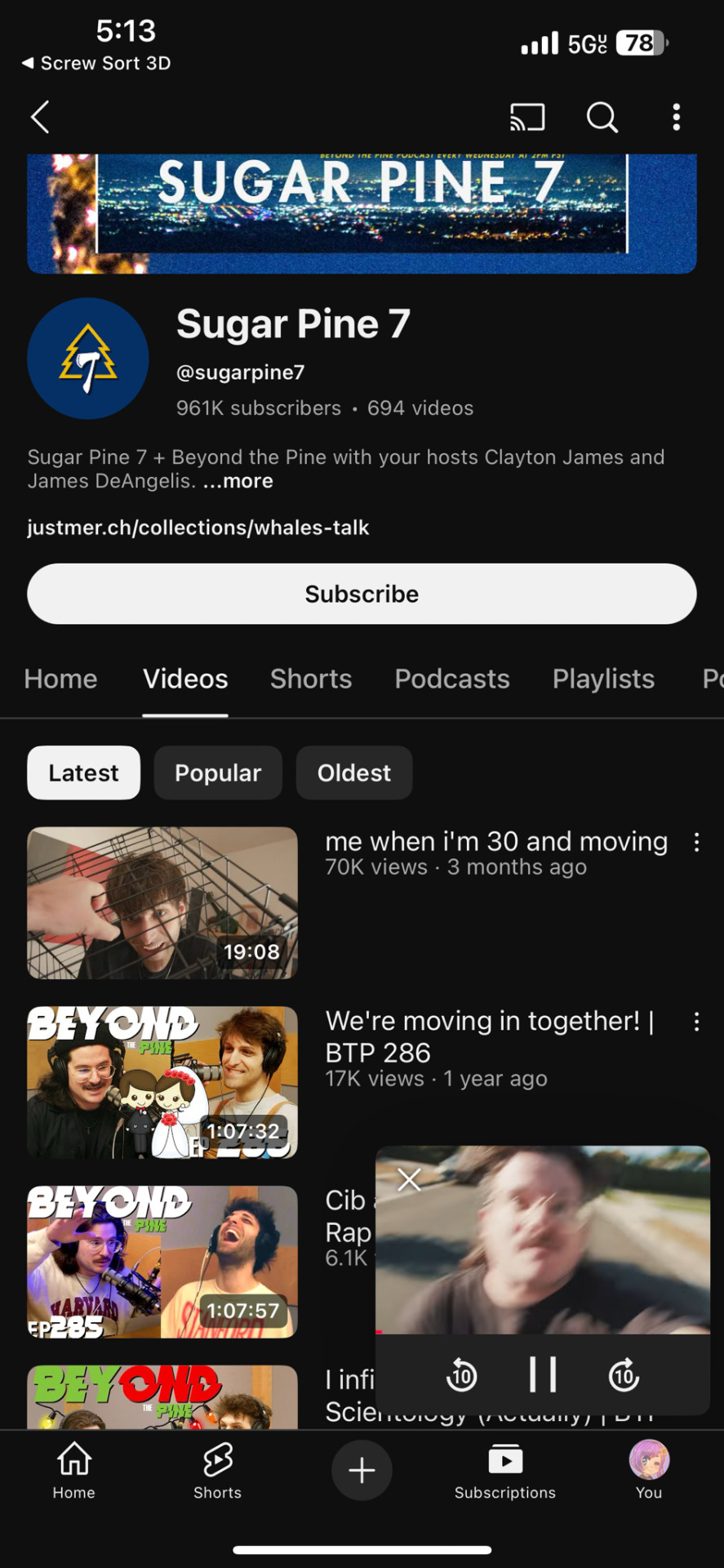The height and width of the screenshot is (1568, 724).
Task: Subscribe to Sugar Pine 7
Action: [362, 594]
